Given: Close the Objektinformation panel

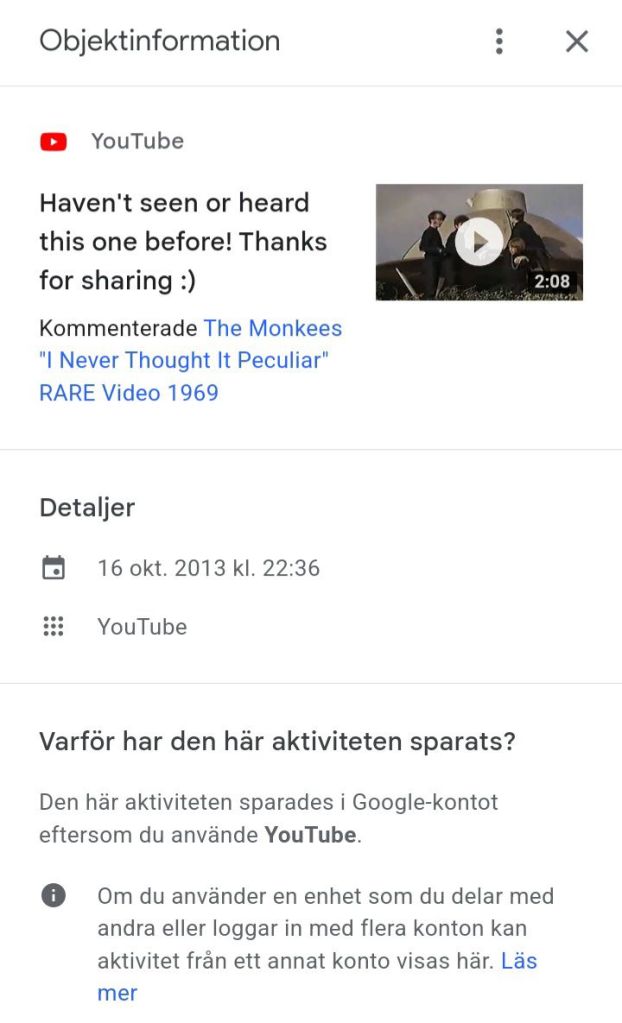Looking at the screenshot, I should (x=577, y=41).
